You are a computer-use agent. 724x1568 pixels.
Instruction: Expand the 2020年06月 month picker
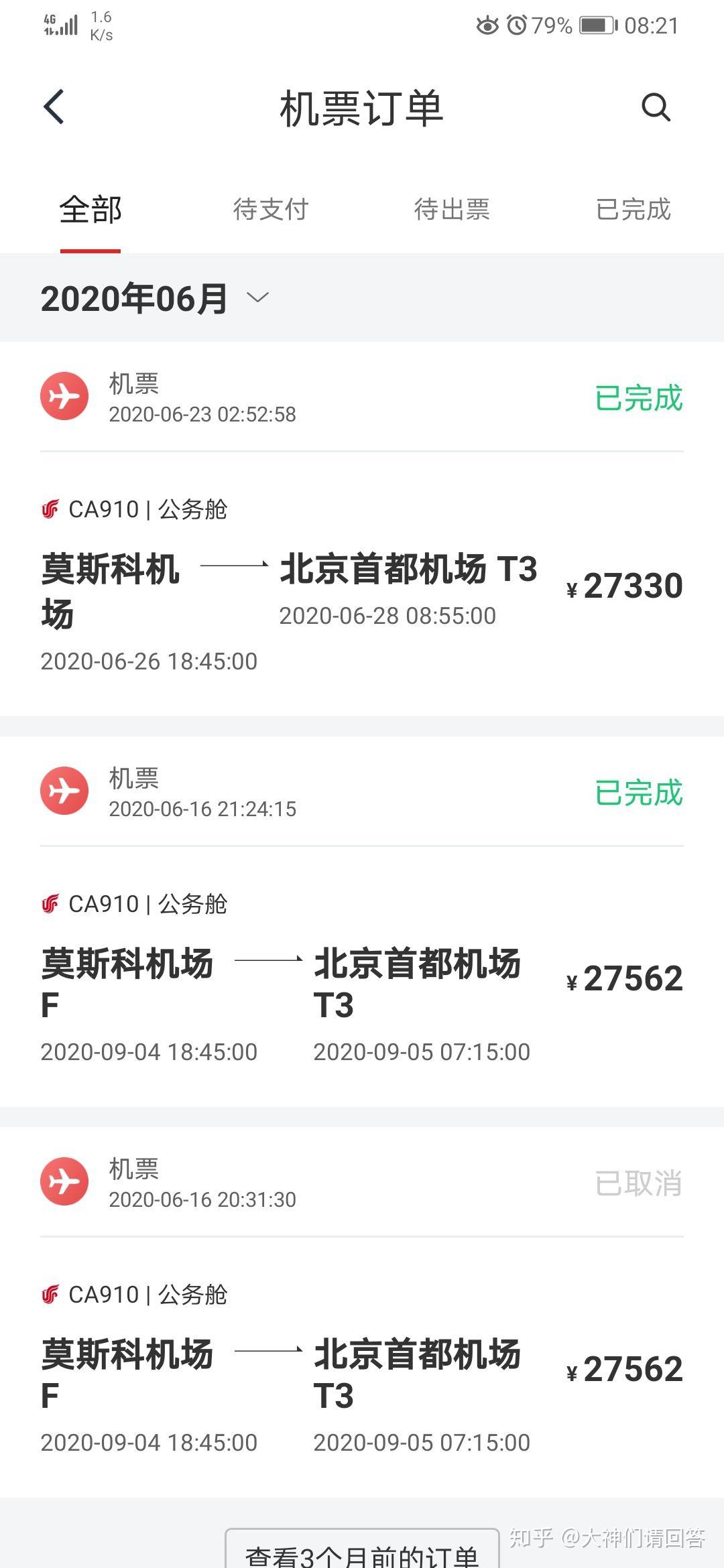[x=154, y=298]
